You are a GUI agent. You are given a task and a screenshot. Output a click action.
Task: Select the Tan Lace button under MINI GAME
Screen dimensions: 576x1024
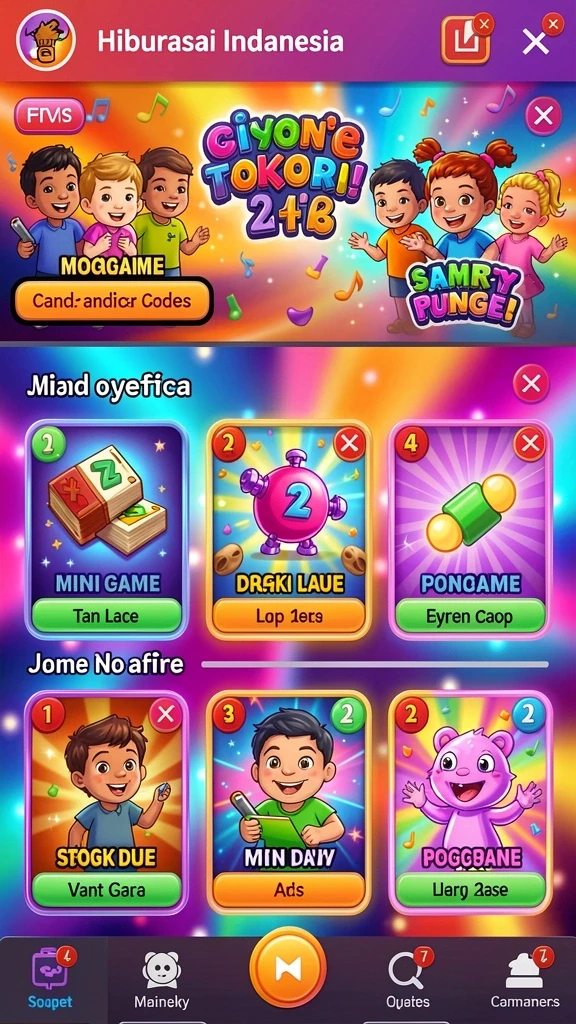(106, 616)
